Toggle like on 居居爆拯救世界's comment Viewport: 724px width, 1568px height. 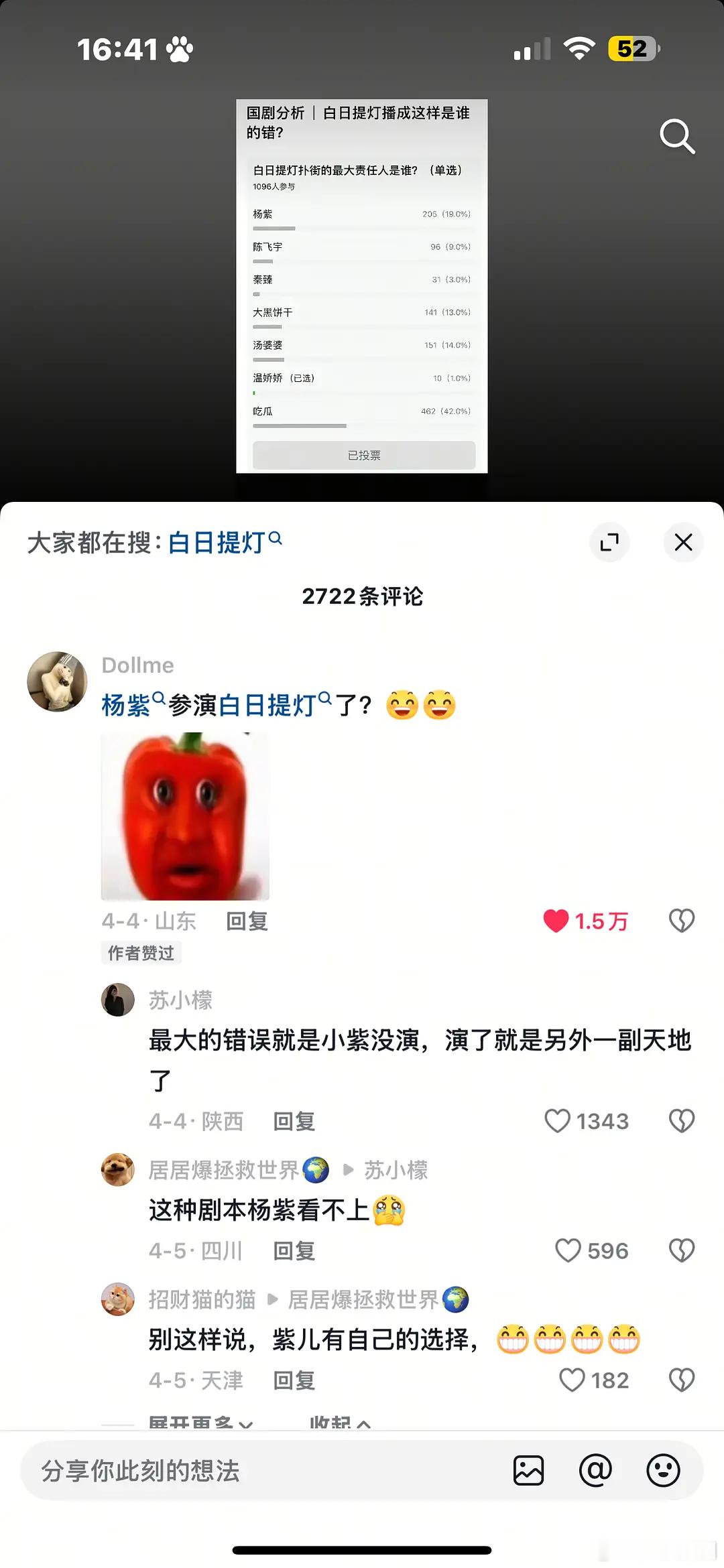569,1250
